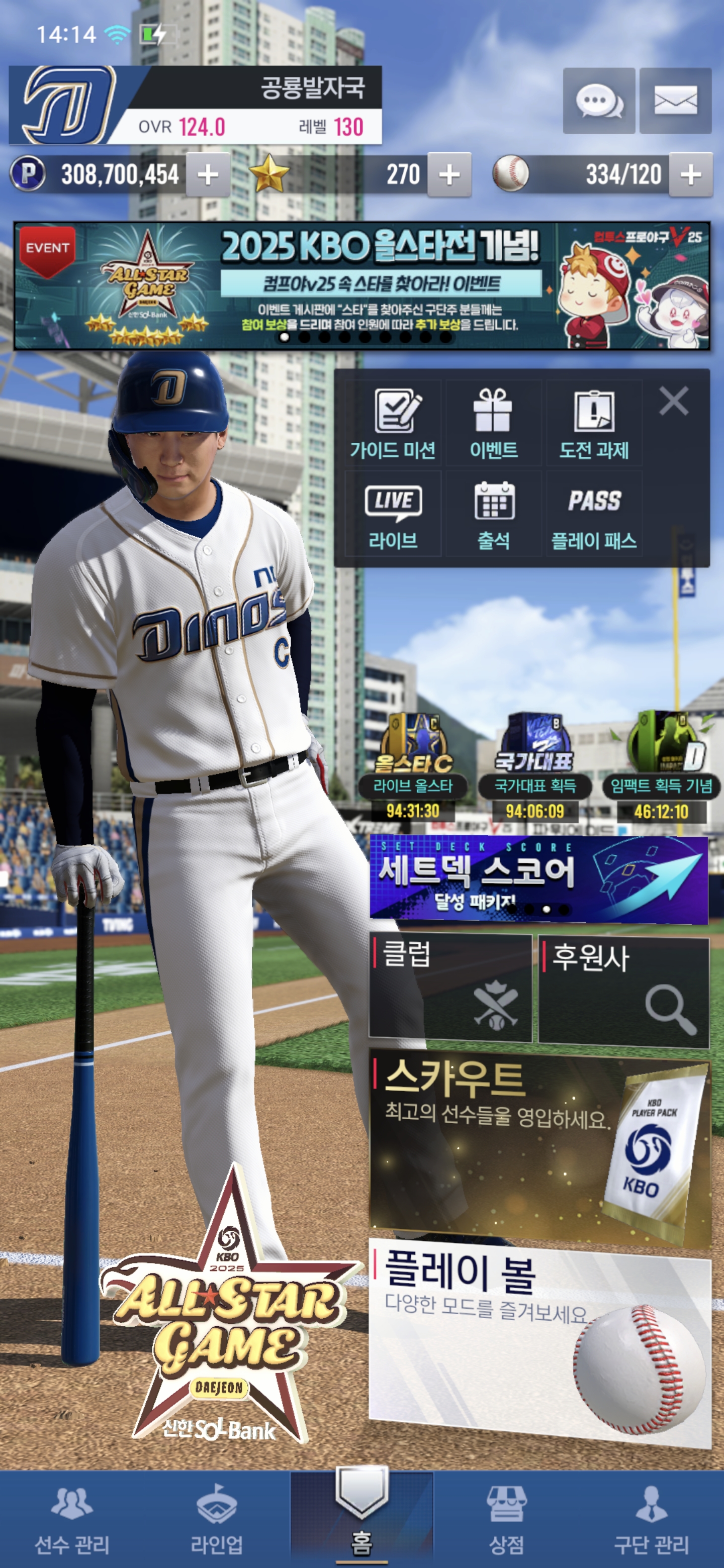Image resolution: width=724 pixels, height=1568 pixels.
Task: Open the 세트덱 스코어 package banner
Action: (x=538, y=879)
